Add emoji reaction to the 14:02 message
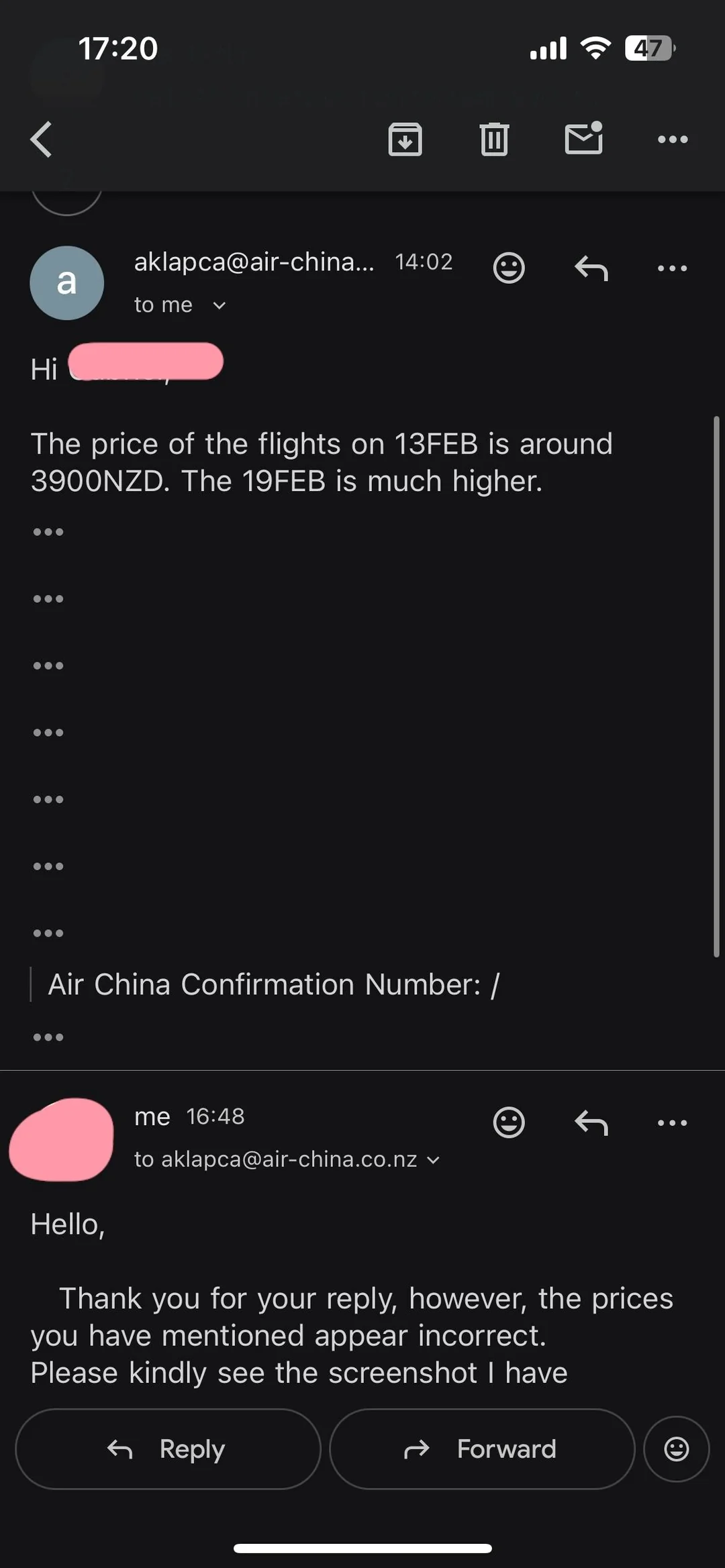Image resolution: width=725 pixels, height=1568 pixels. click(x=508, y=268)
